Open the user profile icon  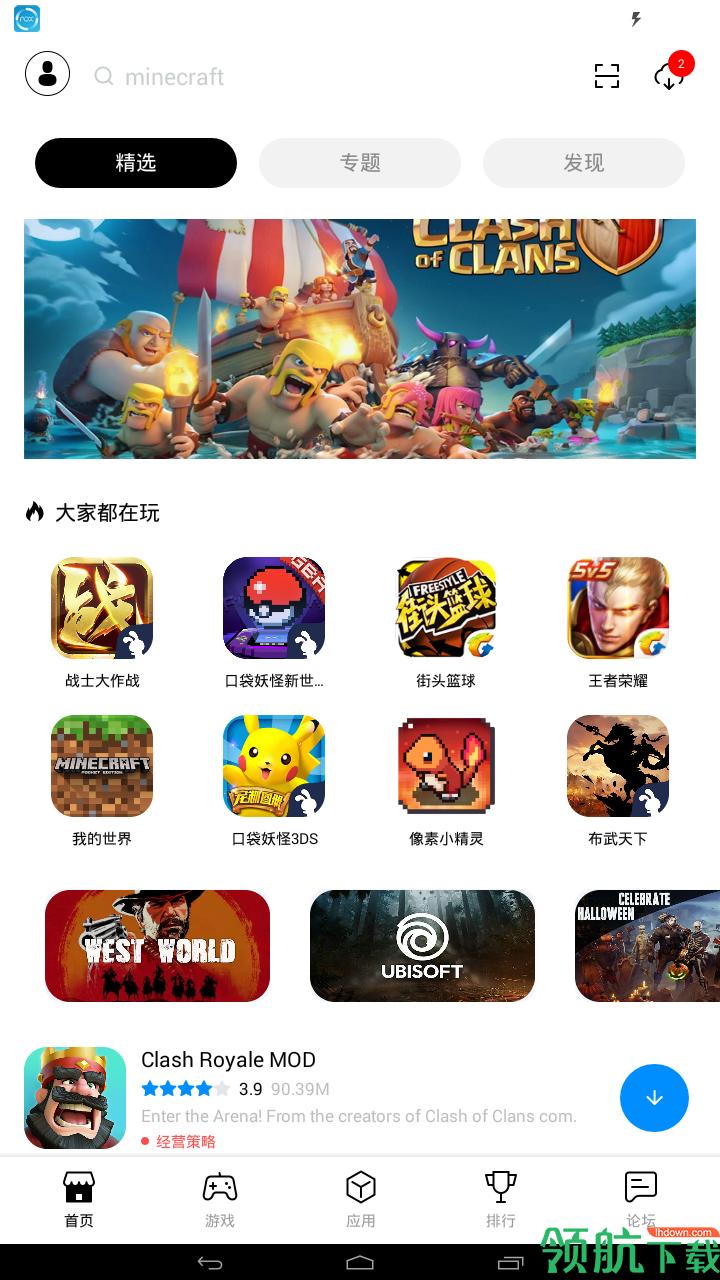tap(47, 74)
